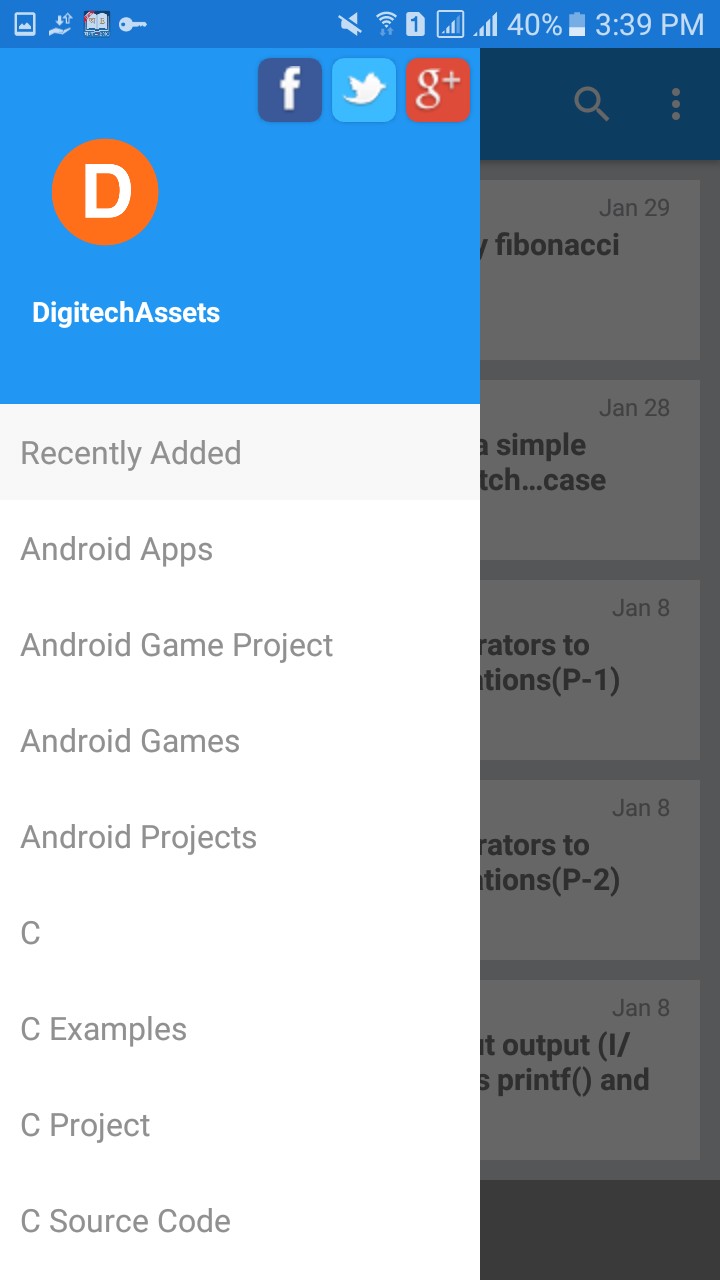
Task: Open the Google Plus icon
Action: tap(438, 90)
